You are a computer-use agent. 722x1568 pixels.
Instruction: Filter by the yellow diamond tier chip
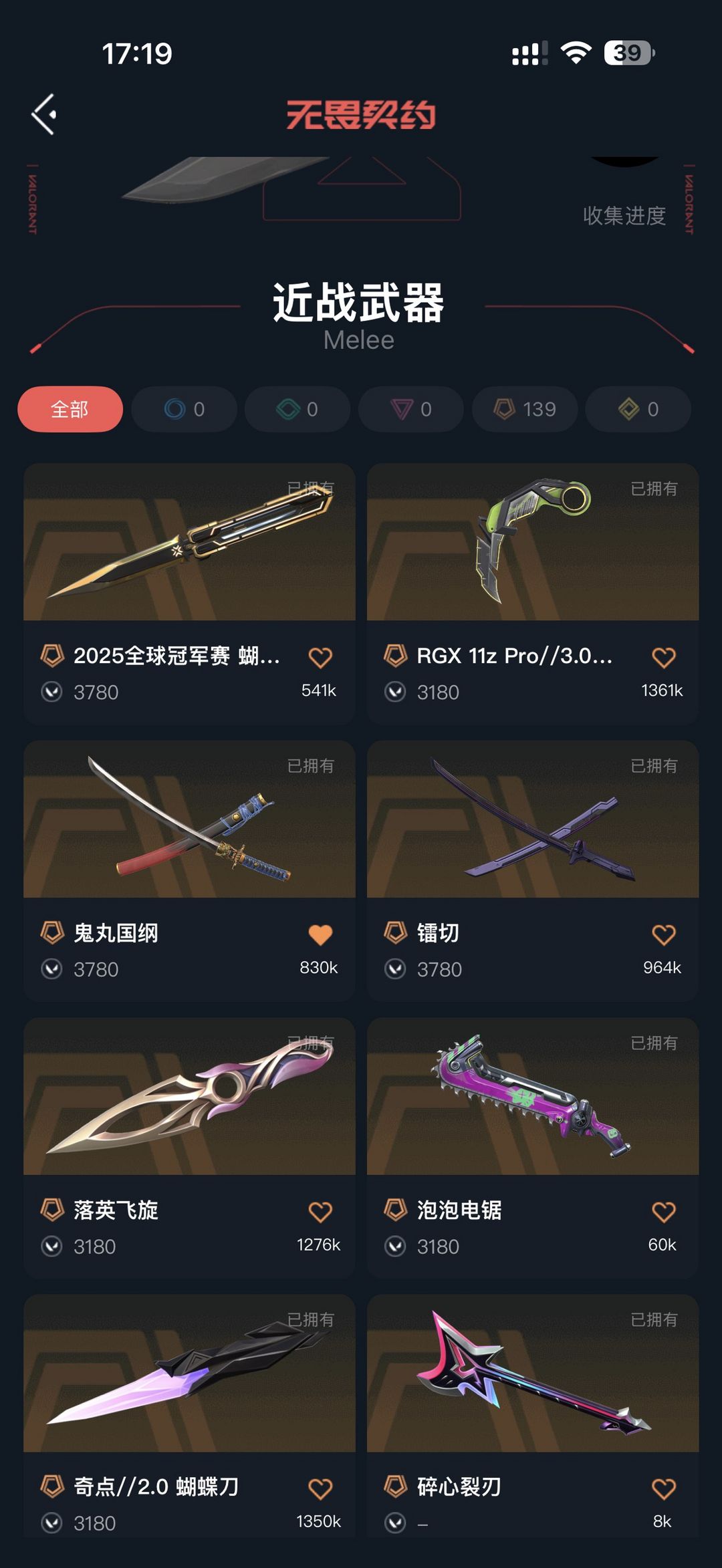638,409
